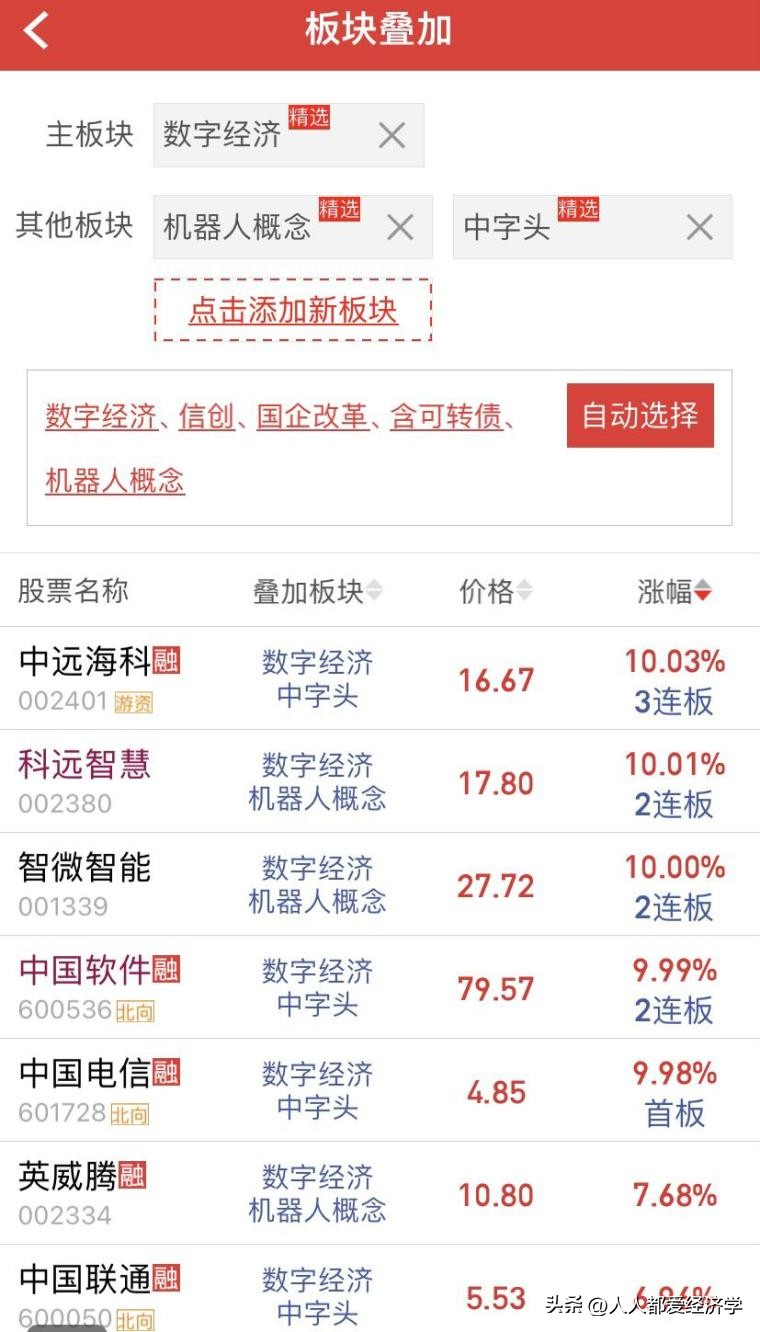This screenshot has width=760, height=1332.
Task: Tap the back arrow to return
Action: pos(36,30)
